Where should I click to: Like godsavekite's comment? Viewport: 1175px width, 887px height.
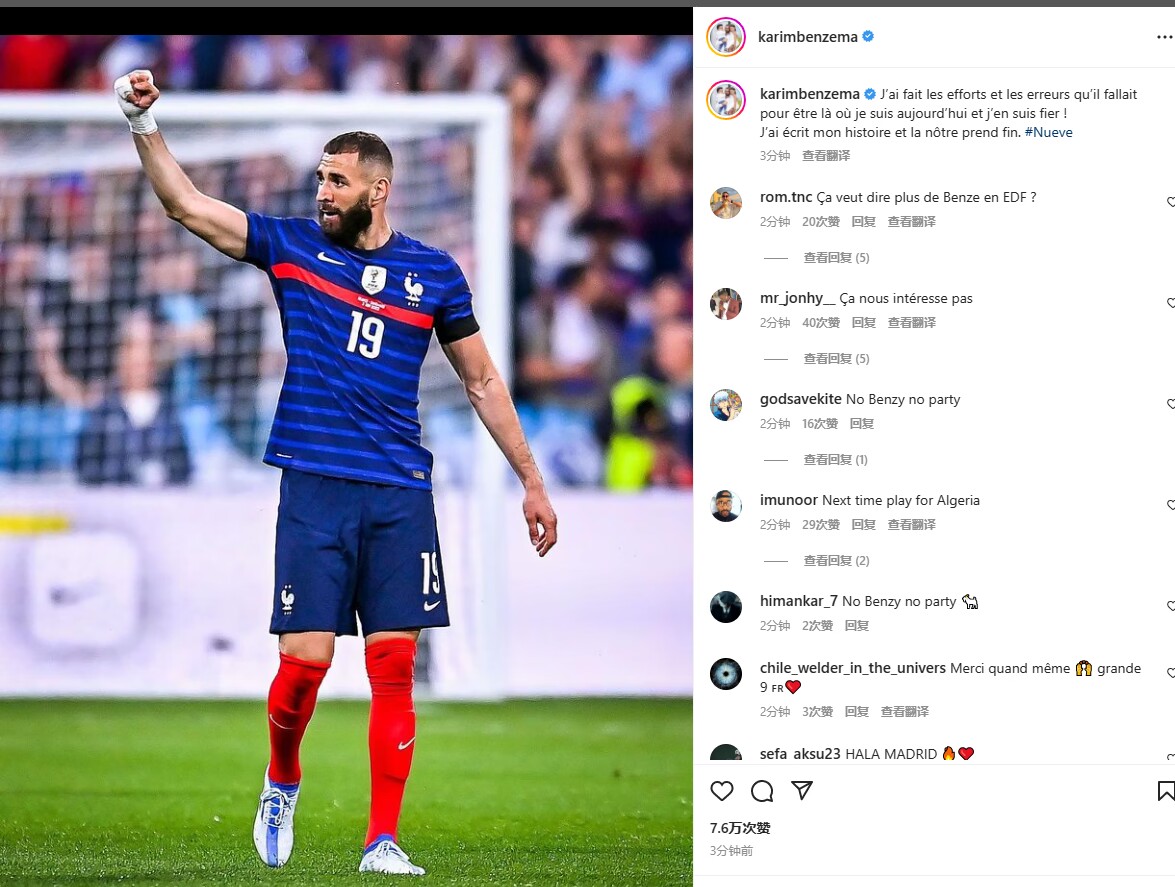pyautogui.click(x=1170, y=404)
